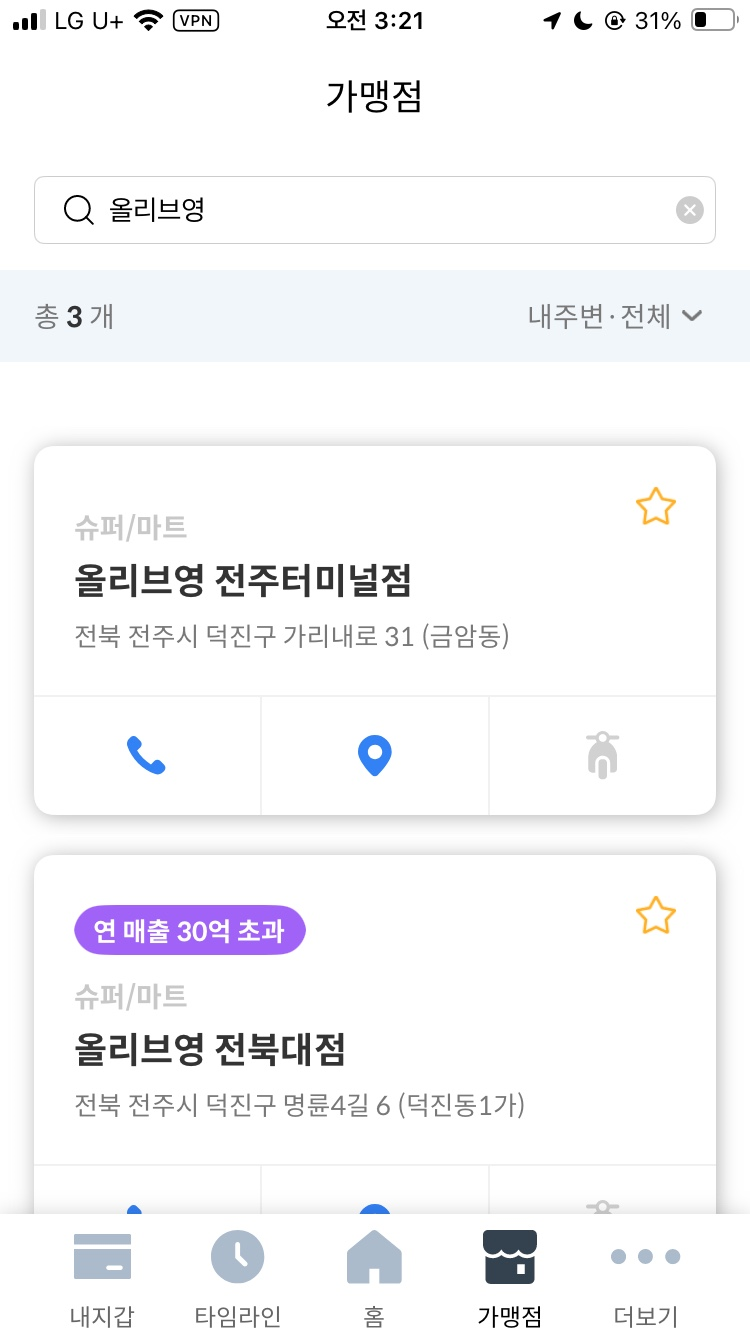Select the 연 매출 30억 초과 badge
Viewport: 750px width, 1334px height.
pyautogui.click(x=189, y=929)
